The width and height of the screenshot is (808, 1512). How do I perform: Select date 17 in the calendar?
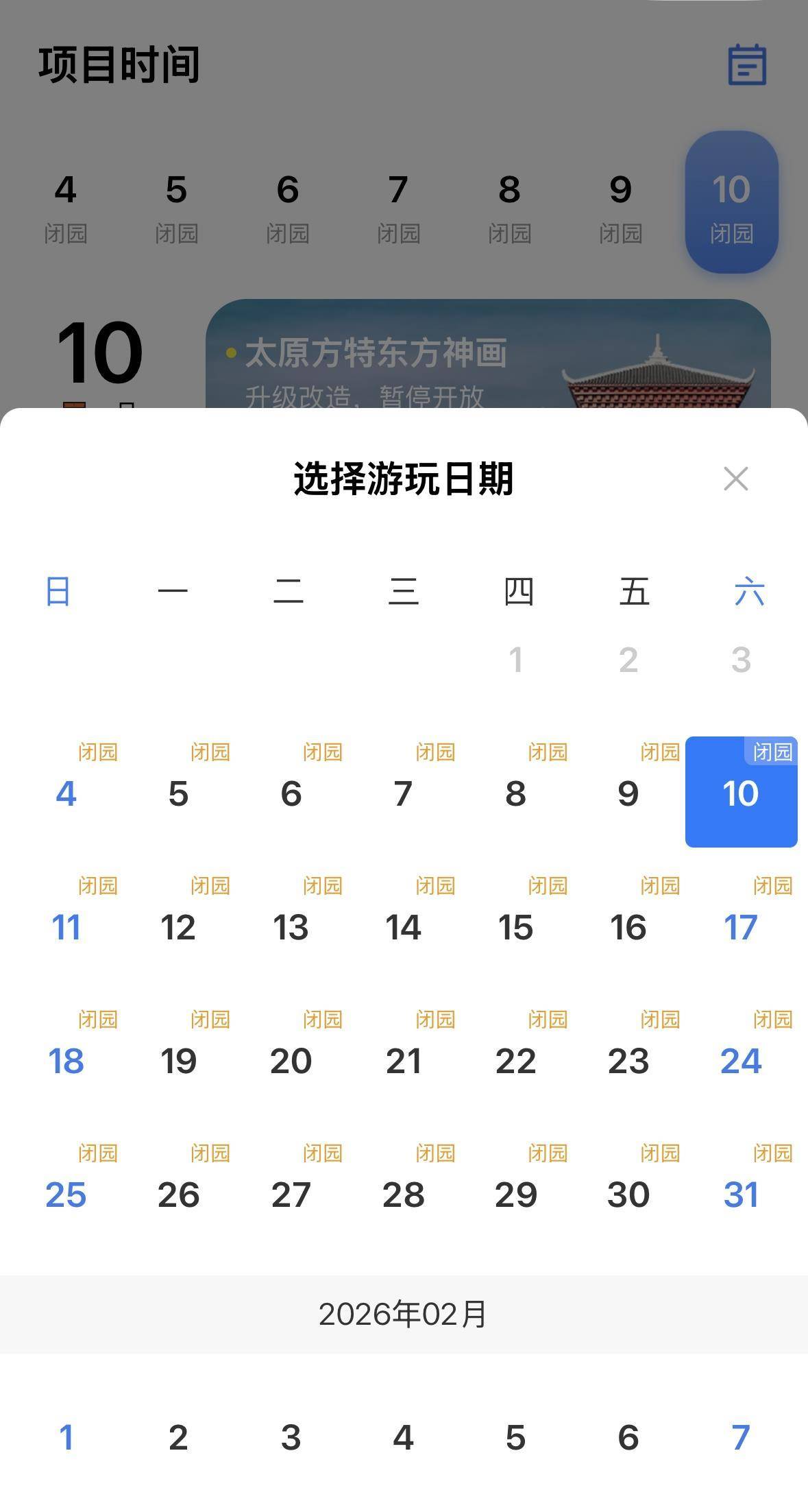[742, 927]
